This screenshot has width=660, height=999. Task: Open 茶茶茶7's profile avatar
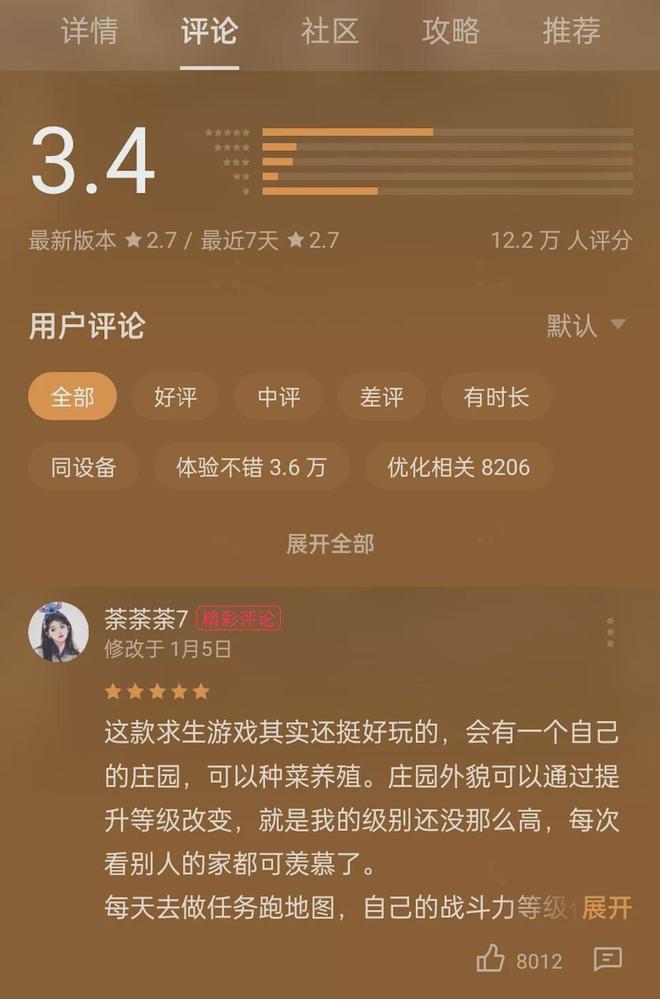(x=58, y=632)
